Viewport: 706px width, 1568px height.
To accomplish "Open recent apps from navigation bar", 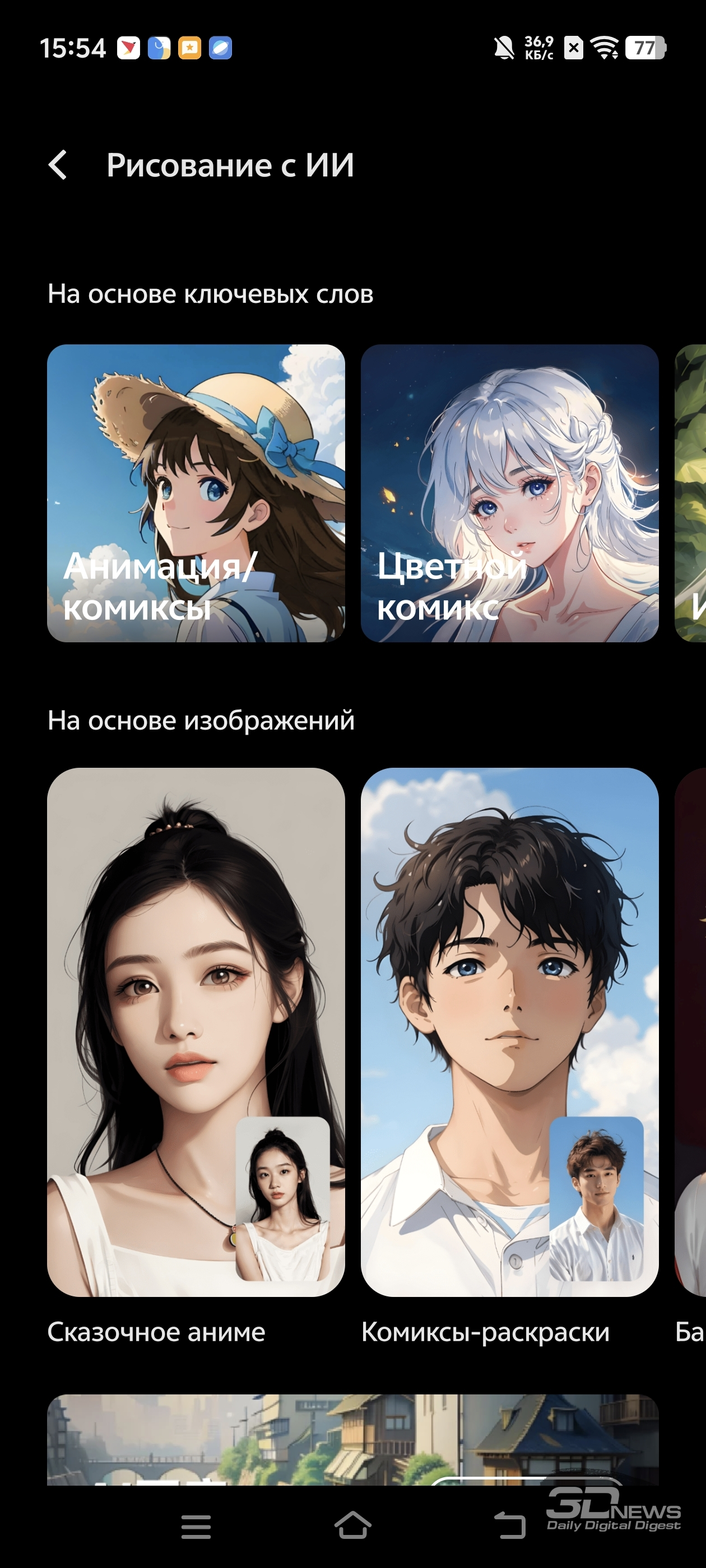I will (196, 1527).
